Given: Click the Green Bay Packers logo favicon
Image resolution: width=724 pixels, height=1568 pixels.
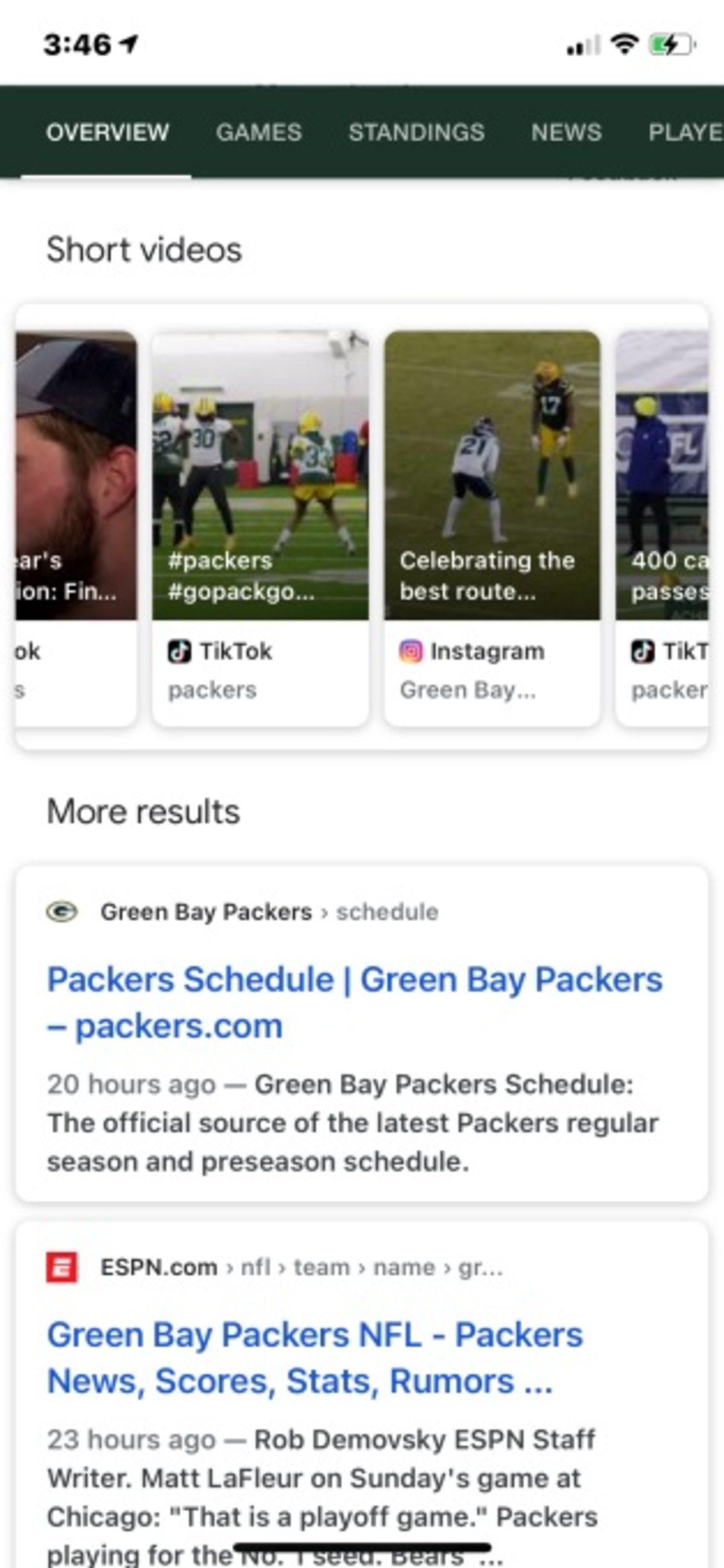Looking at the screenshot, I should (x=62, y=912).
